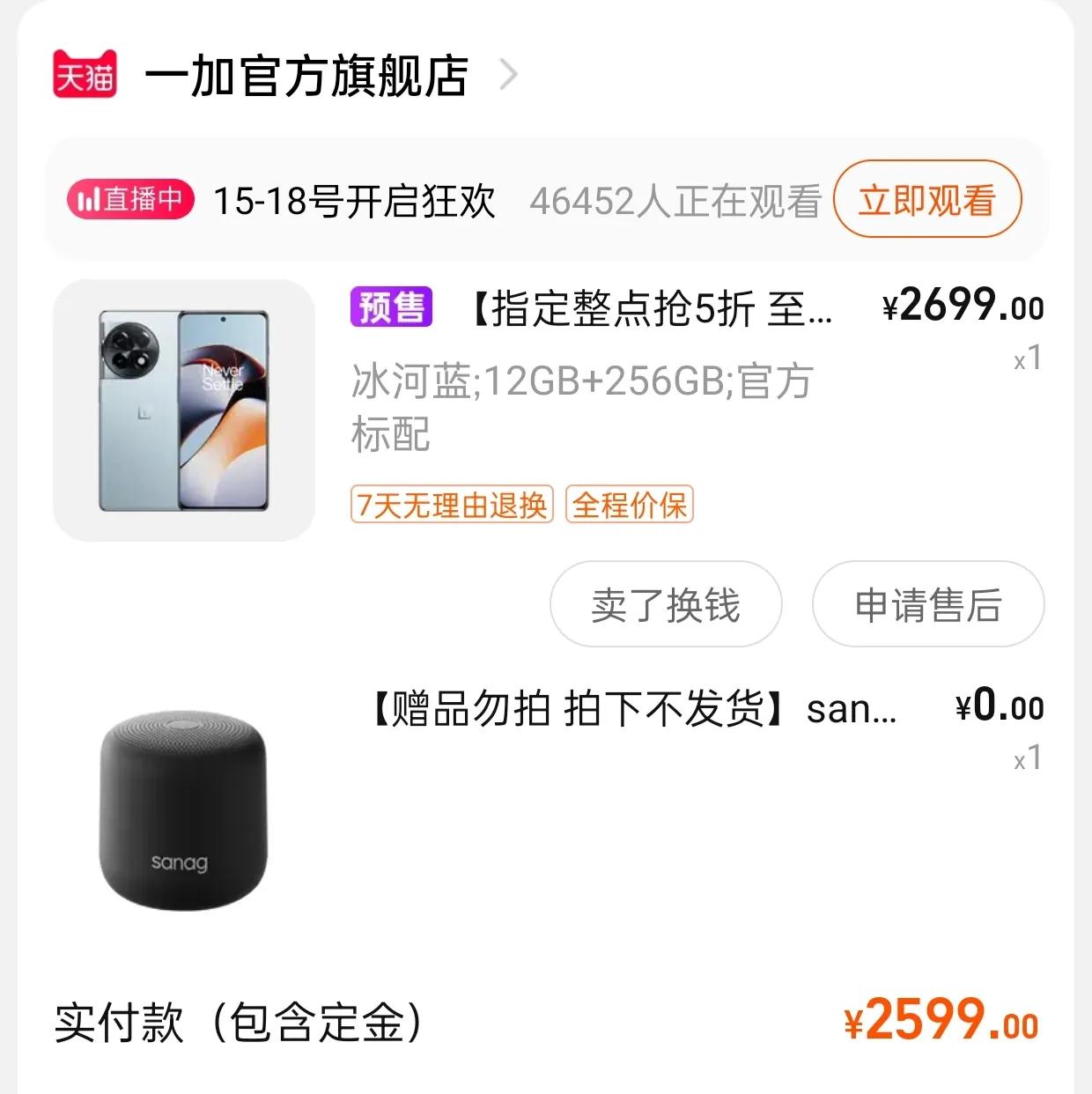The width and height of the screenshot is (1092, 1094).
Task: Click the 申请售后 after-sales button
Action: [927, 605]
